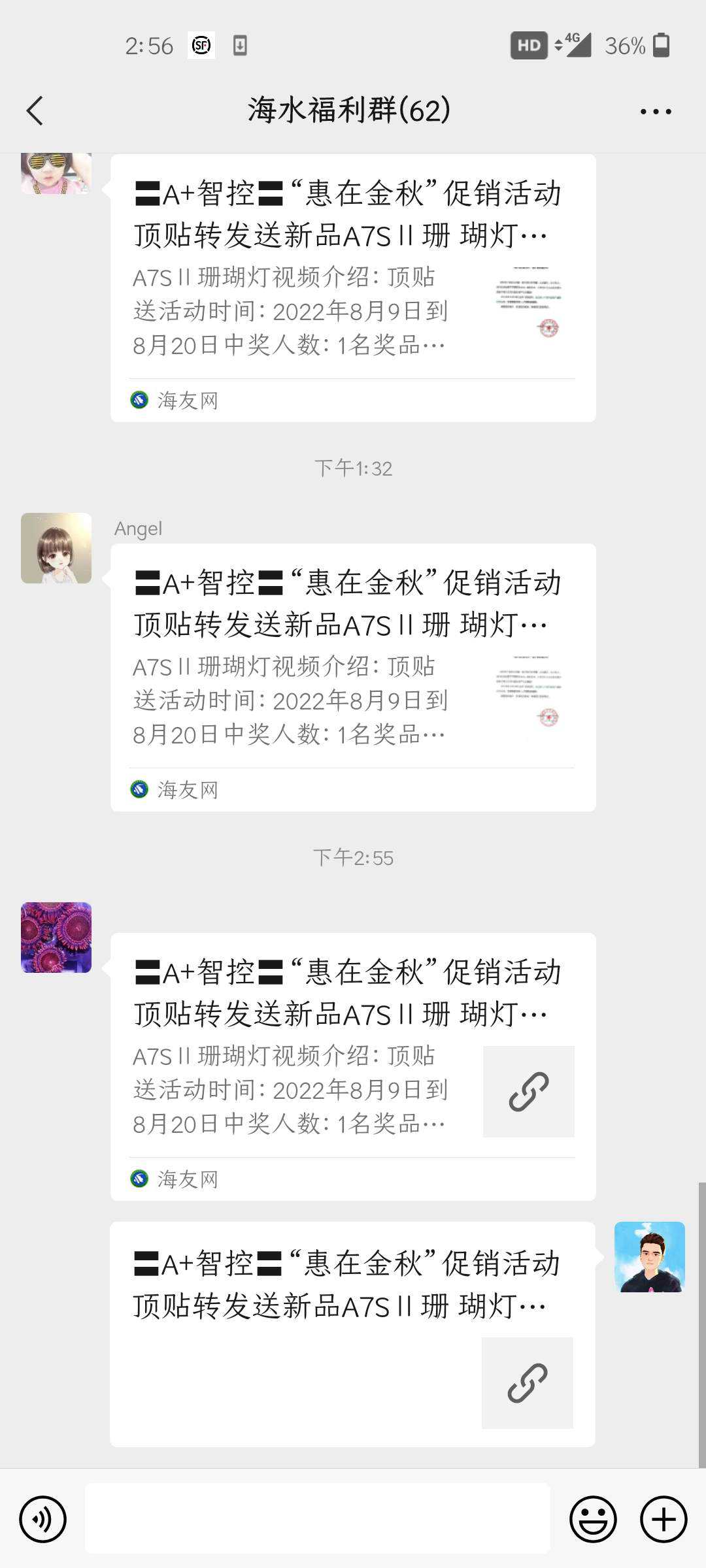
Task: View my own cartoon avatar profile
Action: (649, 1256)
